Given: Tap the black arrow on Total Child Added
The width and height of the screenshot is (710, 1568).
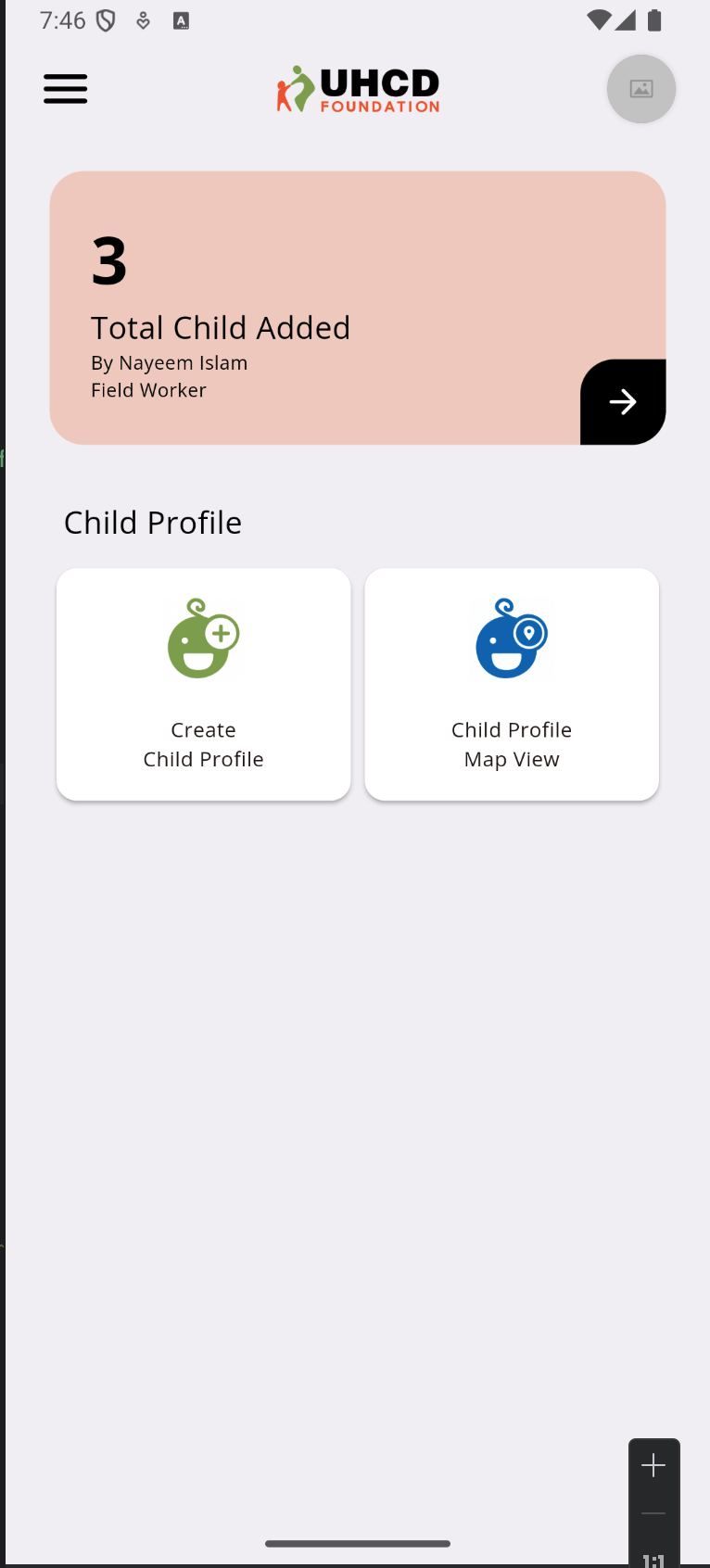Looking at the screenshot, I should (623, 401).
